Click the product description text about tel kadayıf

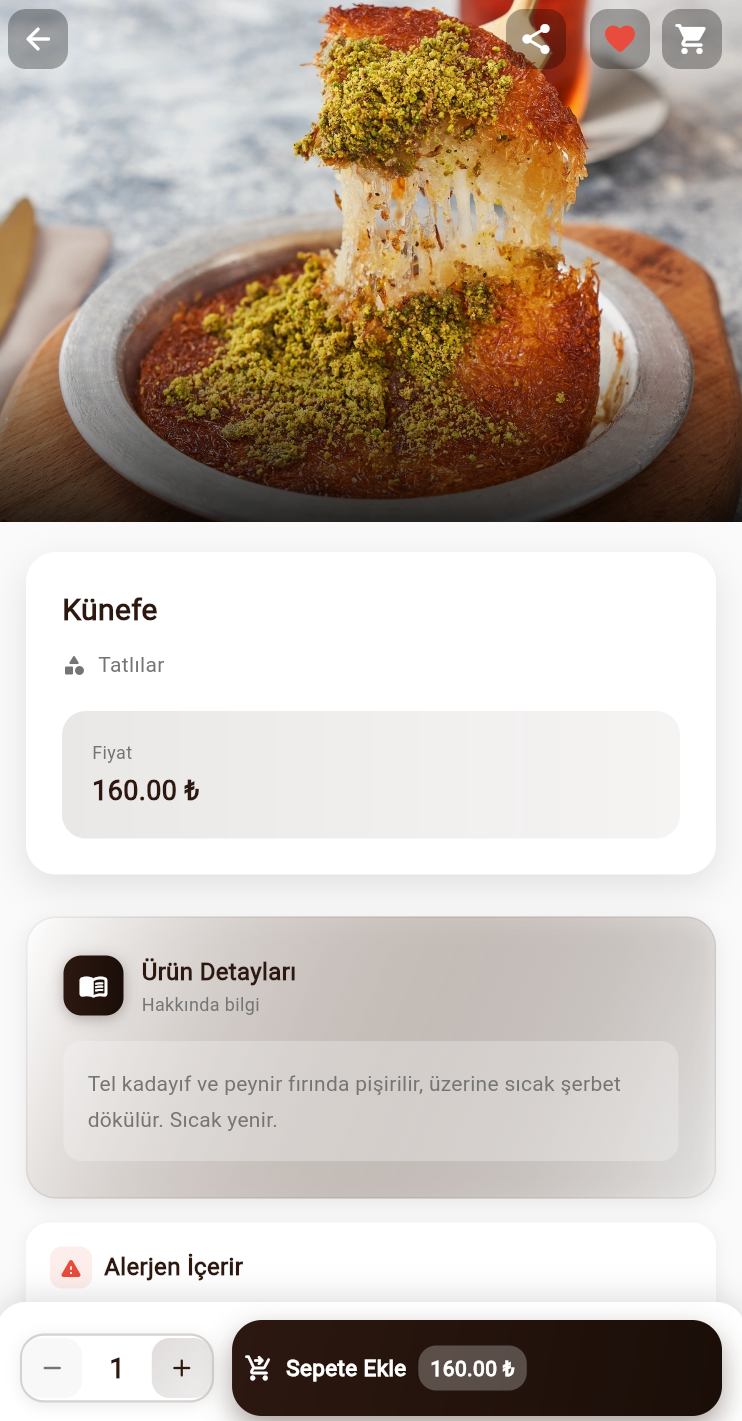pos(371,1101)
